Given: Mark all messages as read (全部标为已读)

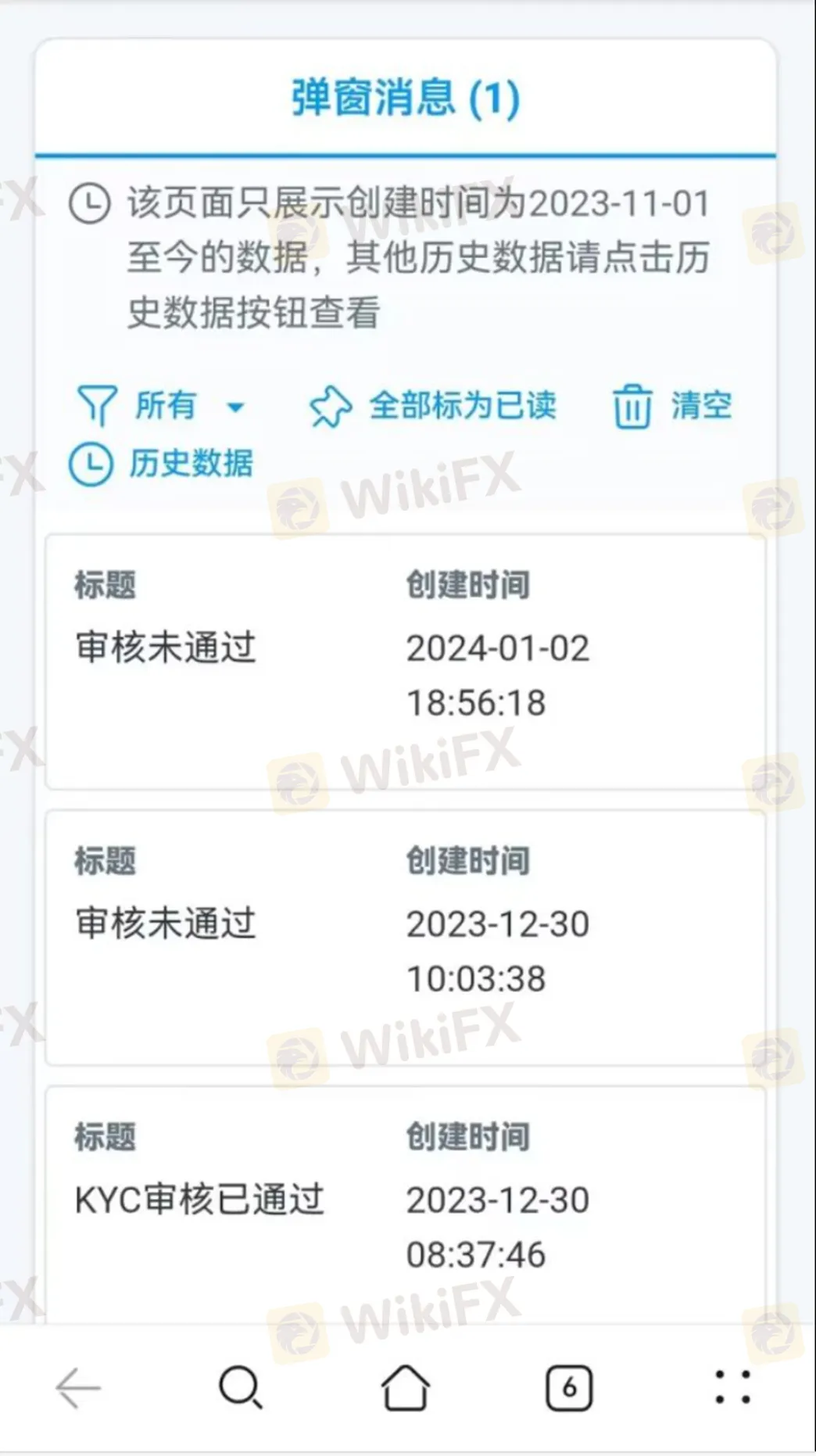Looking at the screenshot, I should [434, 406].
